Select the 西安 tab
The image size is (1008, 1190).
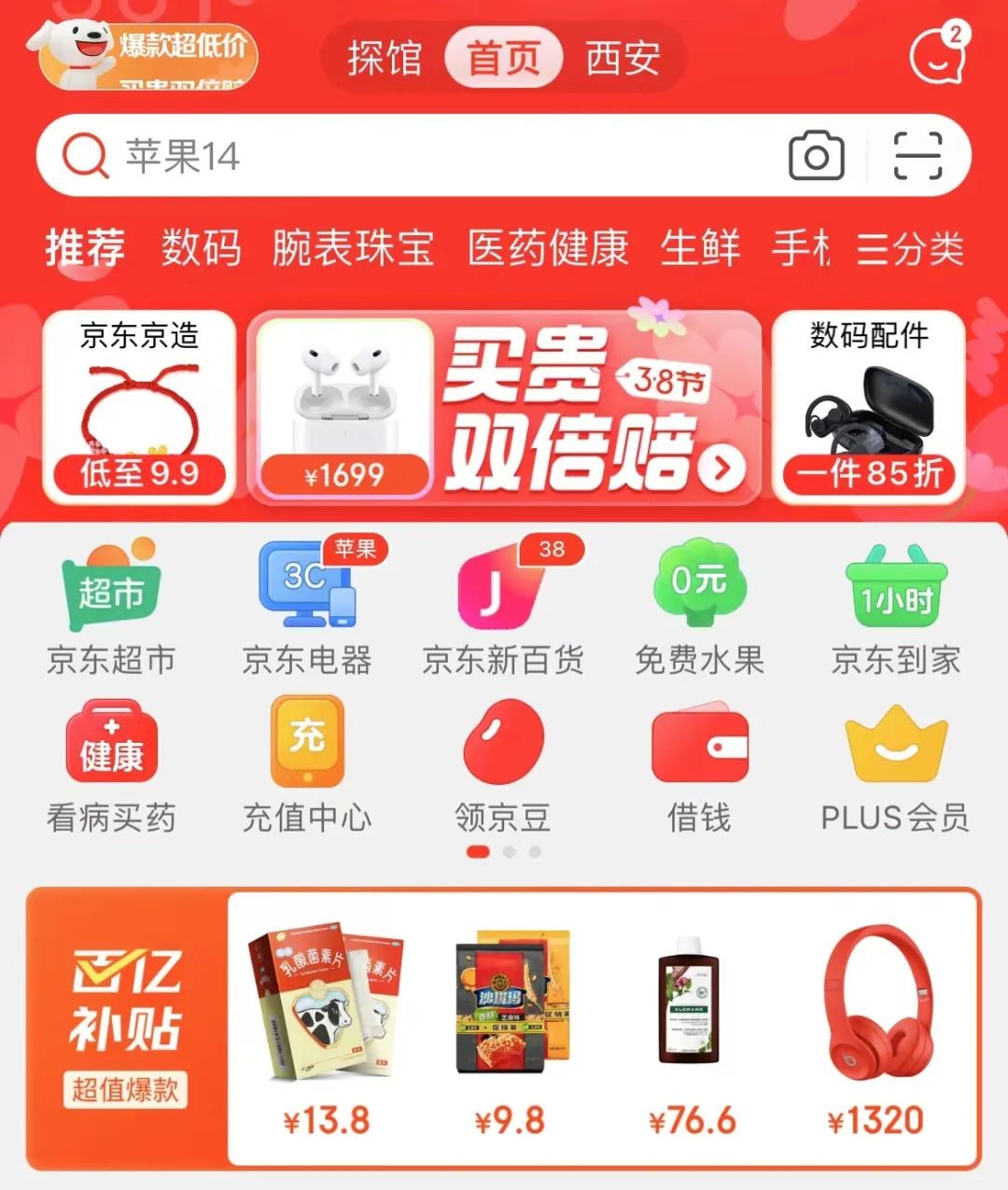coord(621,58)
